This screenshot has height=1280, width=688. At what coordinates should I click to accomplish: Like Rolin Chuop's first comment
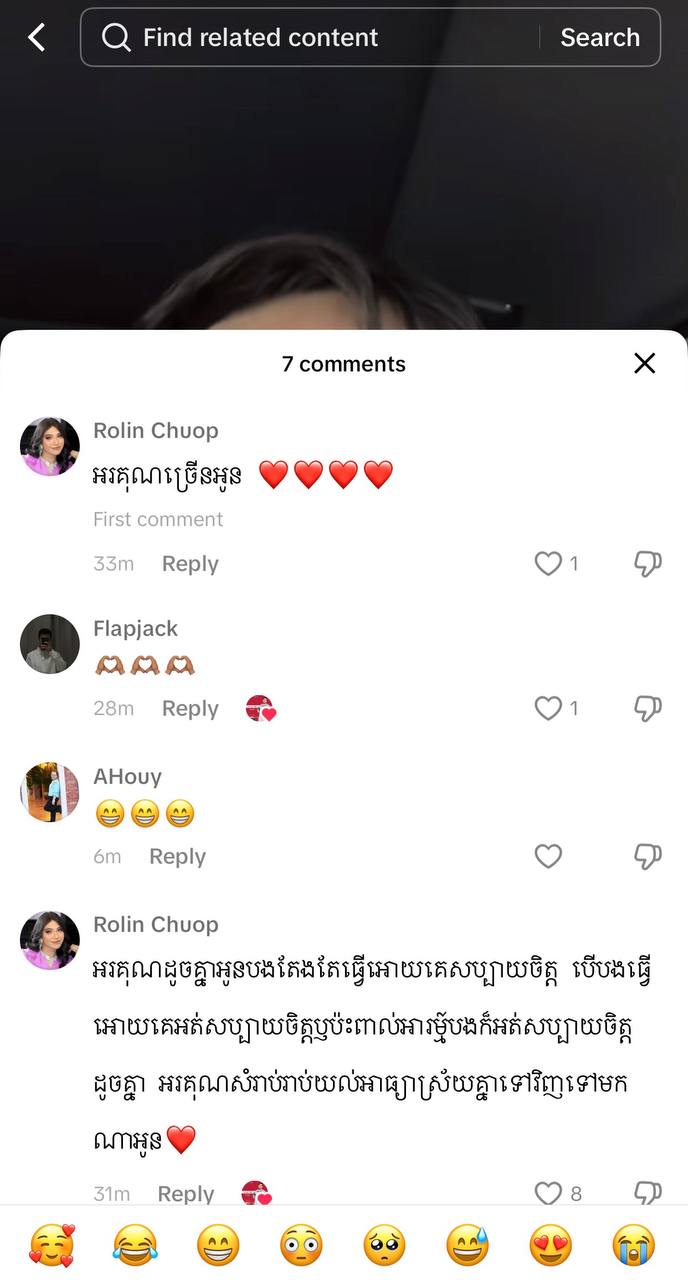pyautogui.click(x=548, y=564)
